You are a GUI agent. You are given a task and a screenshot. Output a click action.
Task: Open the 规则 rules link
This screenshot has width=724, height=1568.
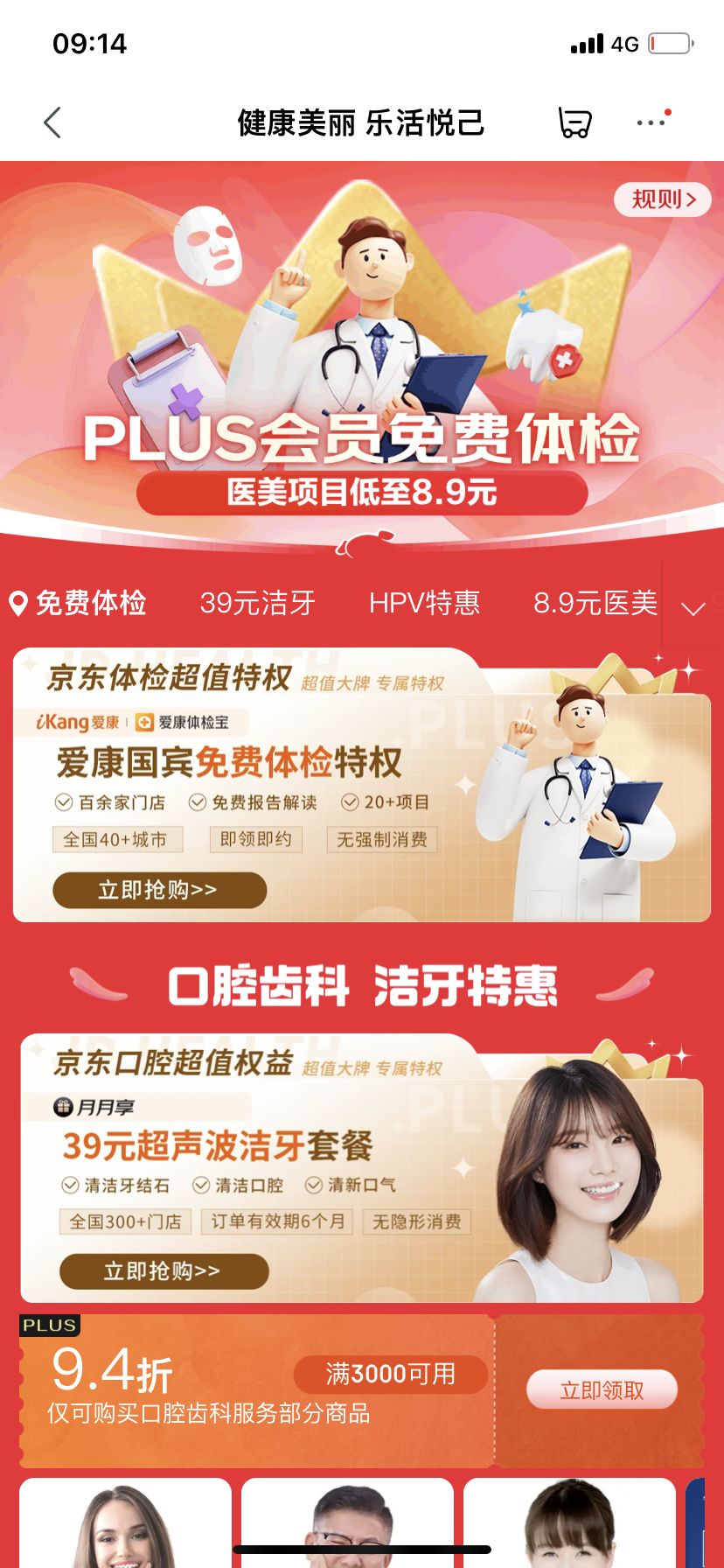(663, 199)
